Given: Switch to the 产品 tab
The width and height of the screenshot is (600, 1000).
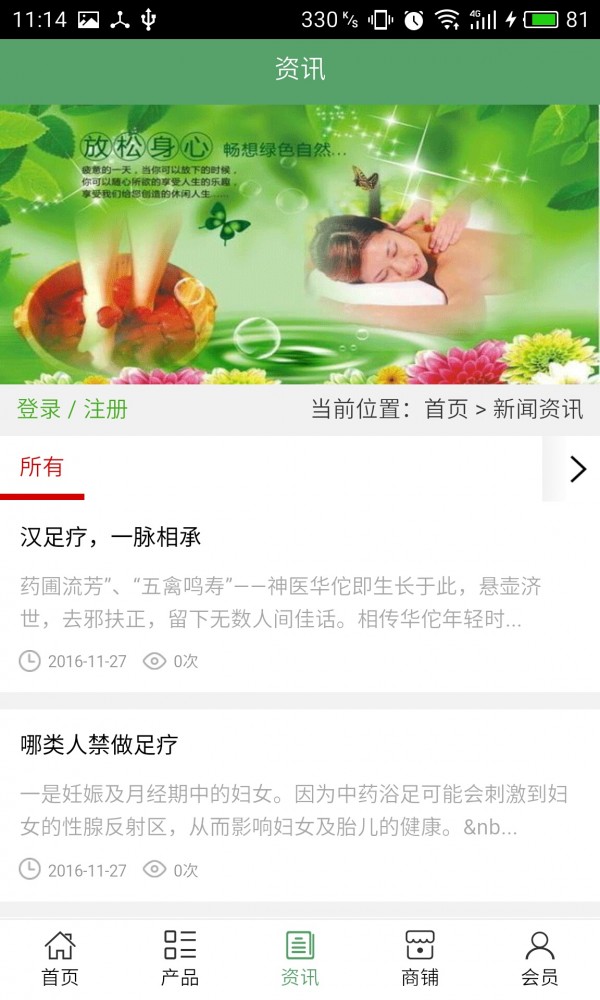Looking at the screenshot, I should [180, 958].
